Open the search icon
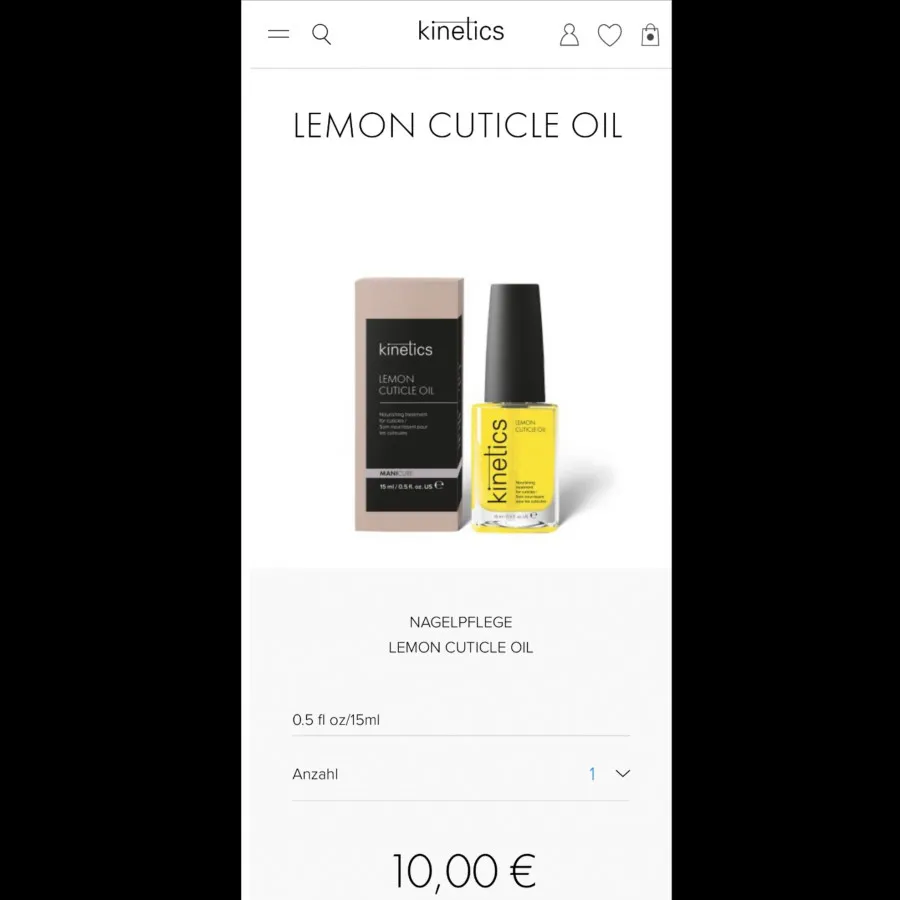Viewport: 900px width, 900px height. pos(321,34)
